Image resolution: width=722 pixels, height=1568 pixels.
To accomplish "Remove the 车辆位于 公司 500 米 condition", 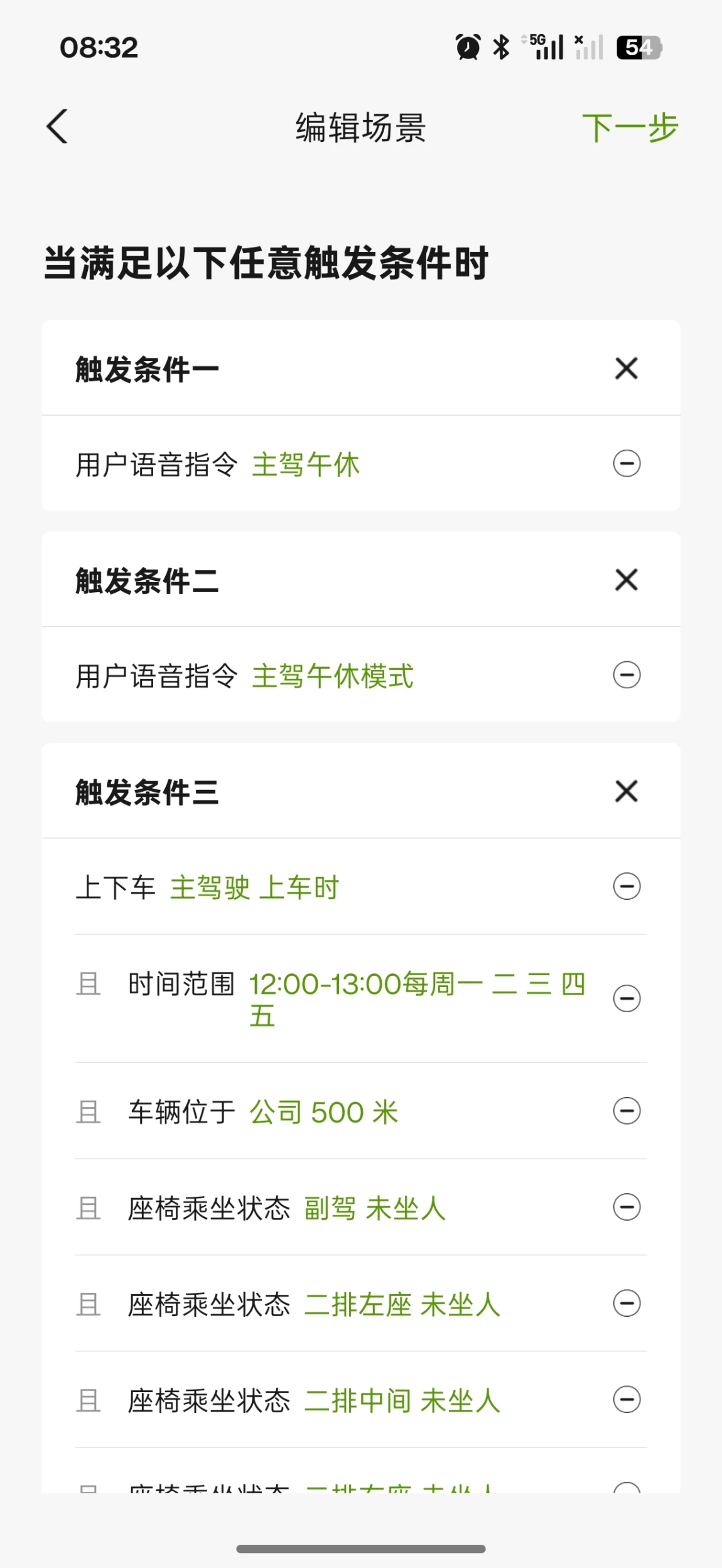I will (626, 1111).
